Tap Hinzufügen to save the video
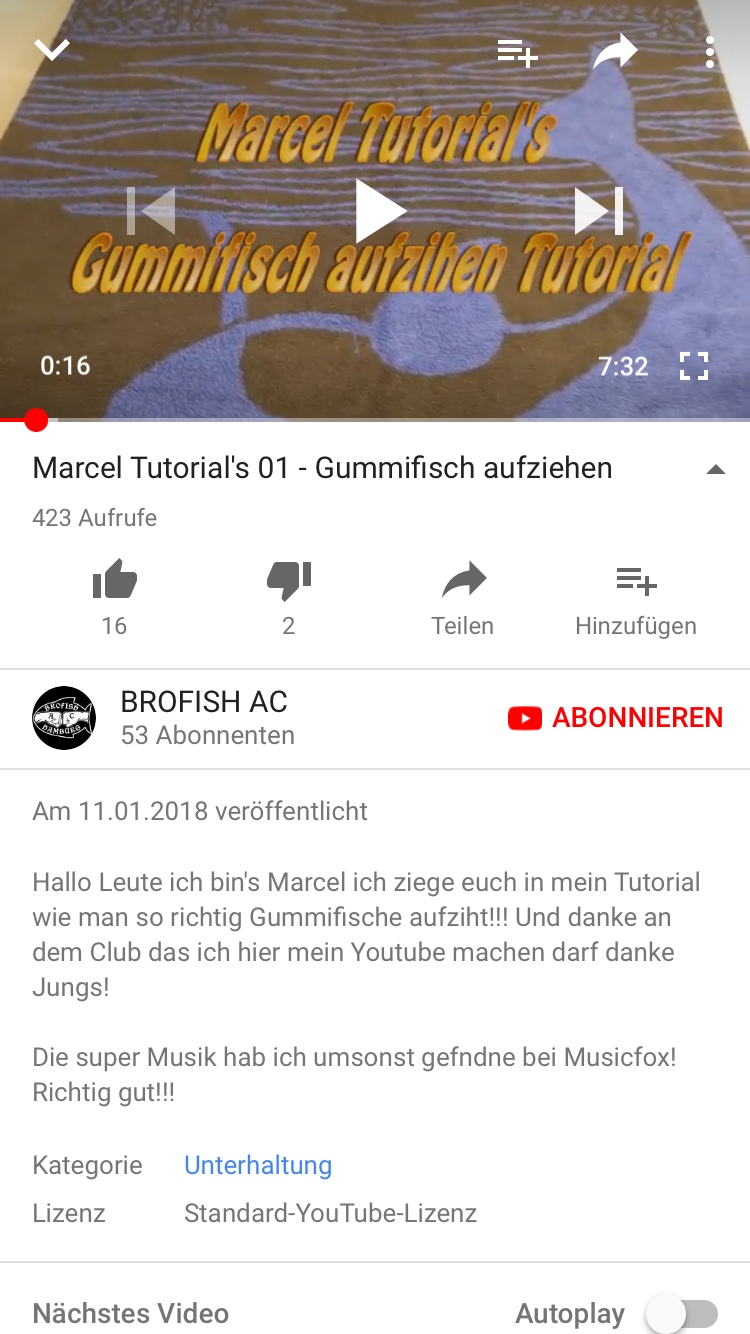The height and width of the screenshot is (1334, 750). click(x=635, y=598)
